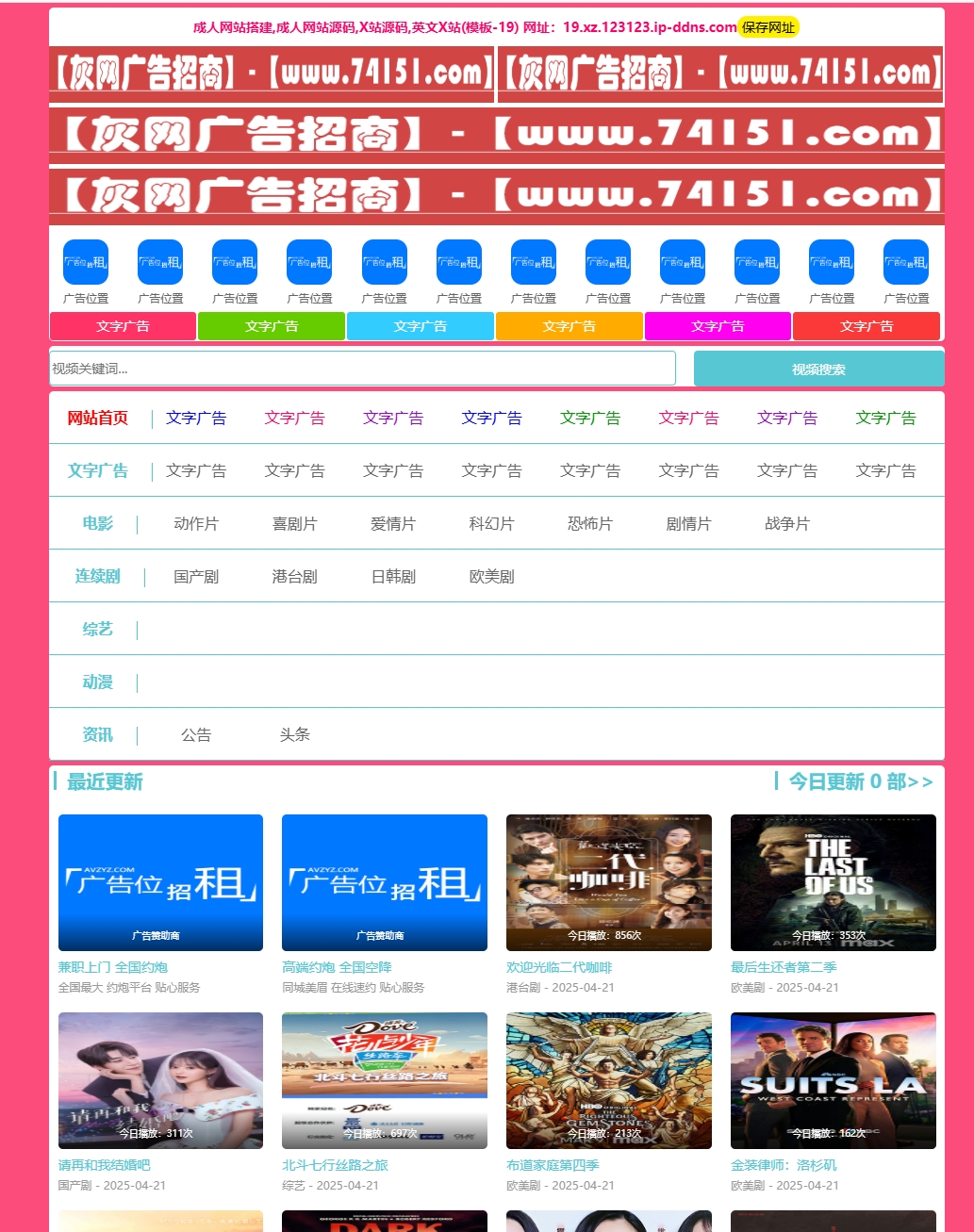The height and width of the screenshot is (1232, 974).
Task: Open the 最后生还者第二季 video card
Action: 833,882
